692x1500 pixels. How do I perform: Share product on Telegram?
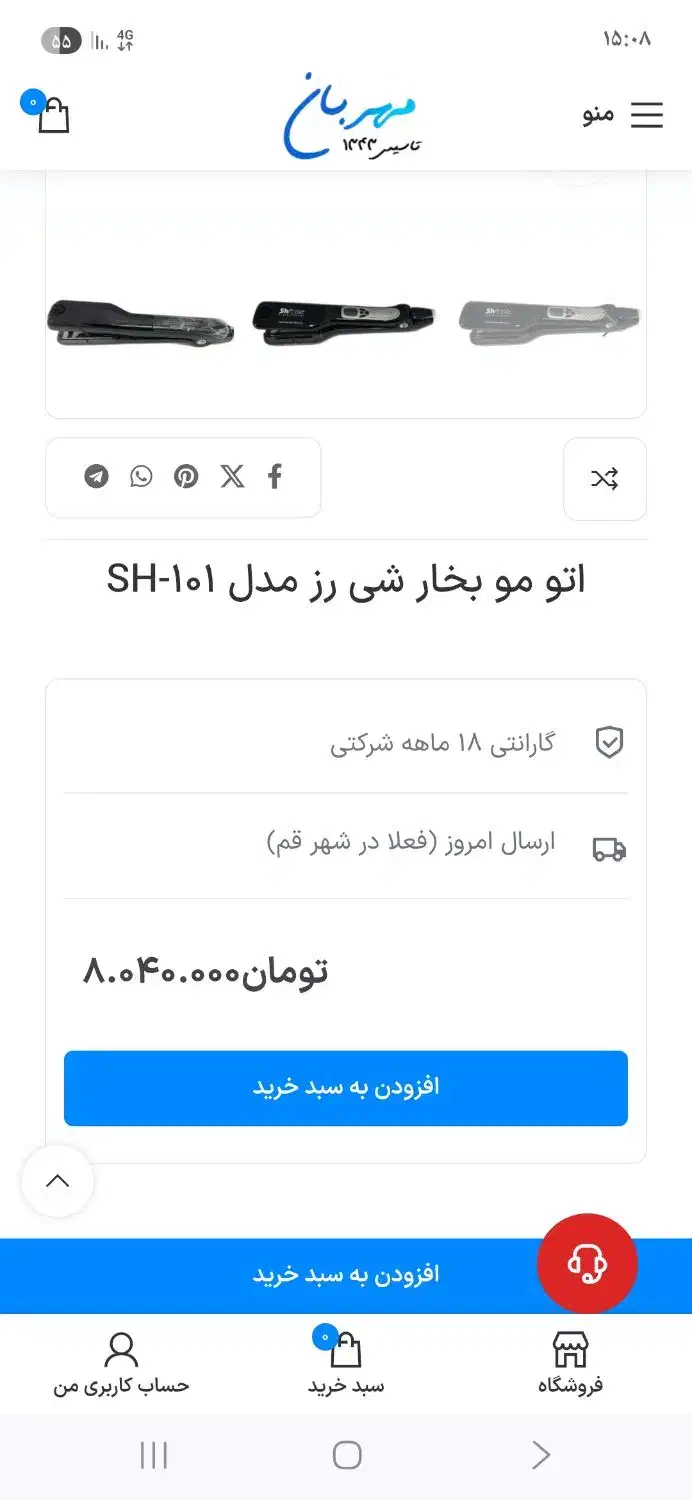pyautogui.click(x=96, y=476)
